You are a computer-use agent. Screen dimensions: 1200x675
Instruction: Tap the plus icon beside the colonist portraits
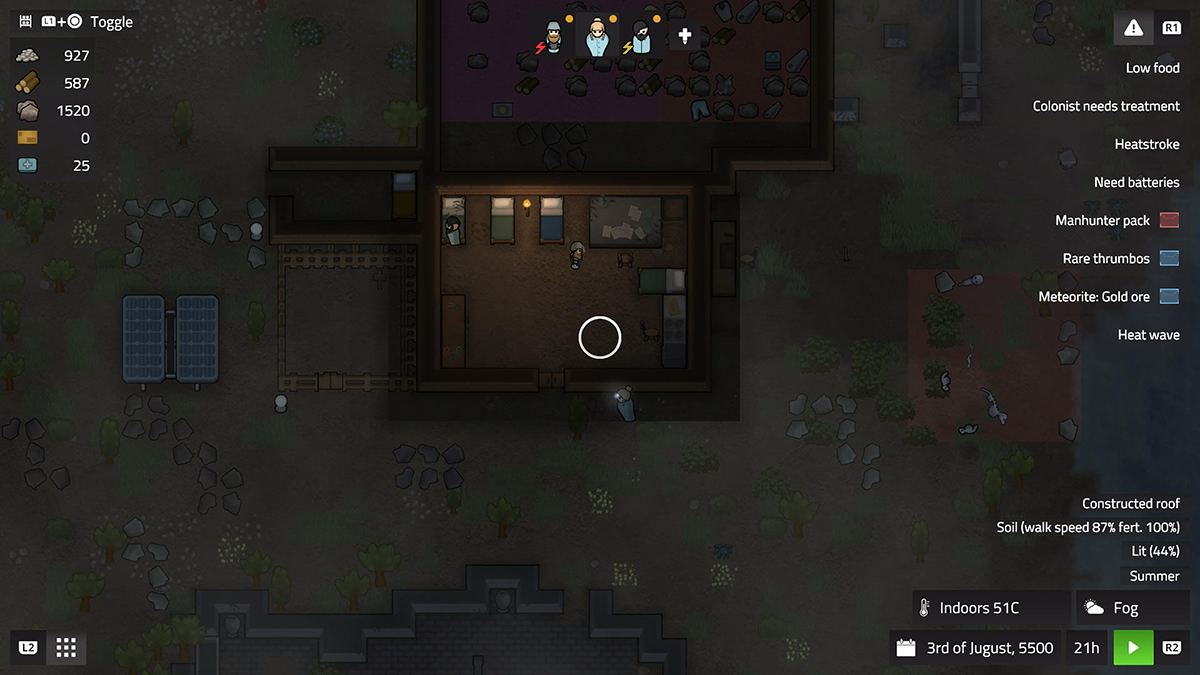pyautogui.click(x=684, y=36)
